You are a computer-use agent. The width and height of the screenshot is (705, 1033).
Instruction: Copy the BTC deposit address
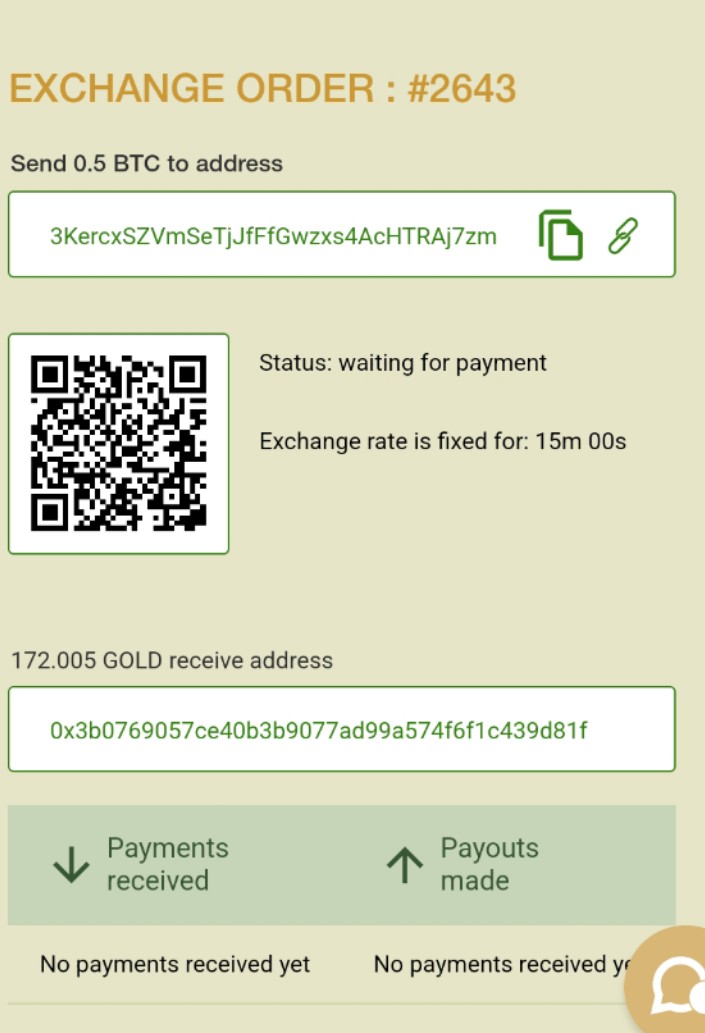click(x=560, y=235)
